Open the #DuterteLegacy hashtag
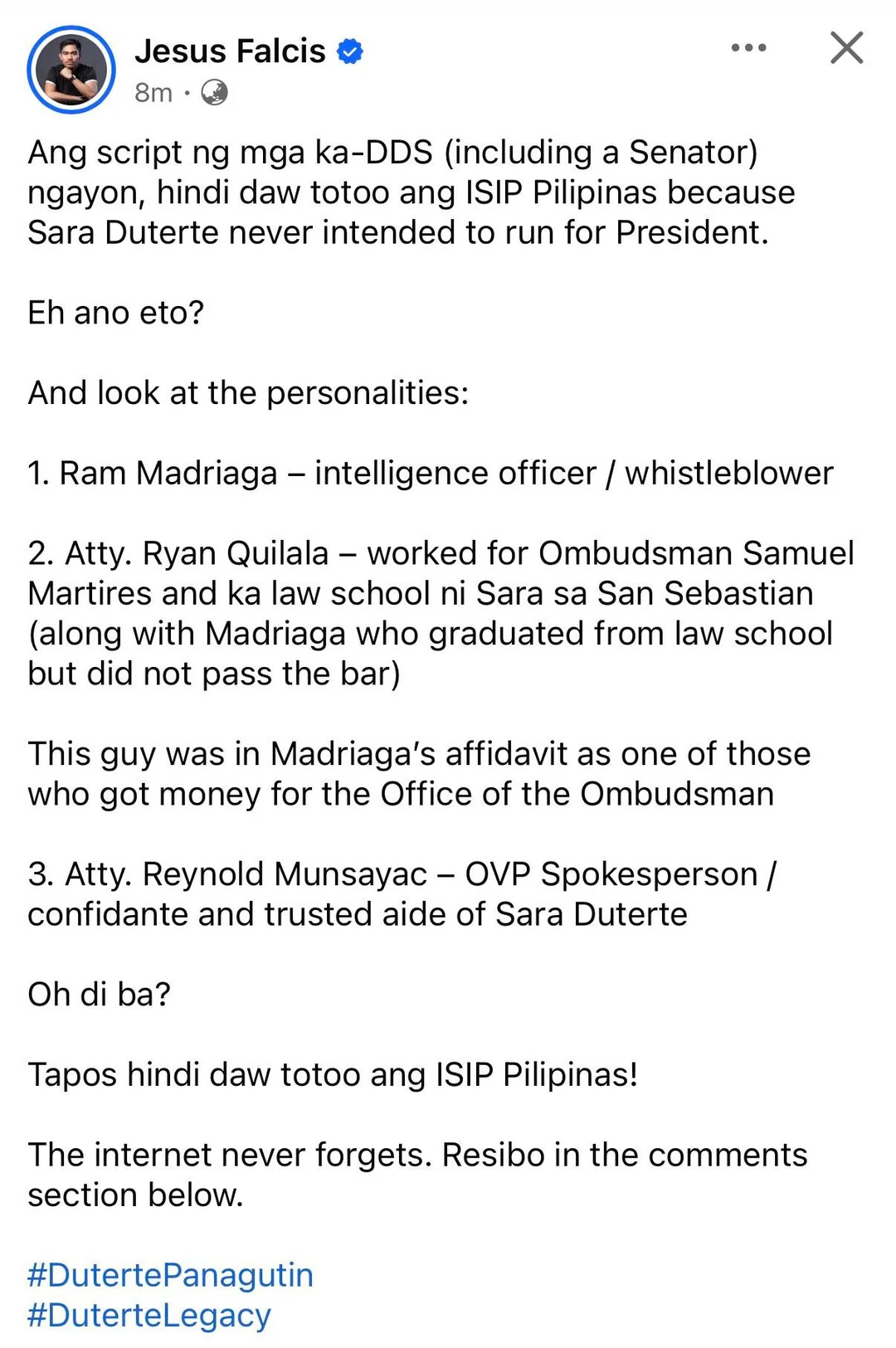Screen dimensions: 896x1348 pyautogui.click(x=149, y=1316)
